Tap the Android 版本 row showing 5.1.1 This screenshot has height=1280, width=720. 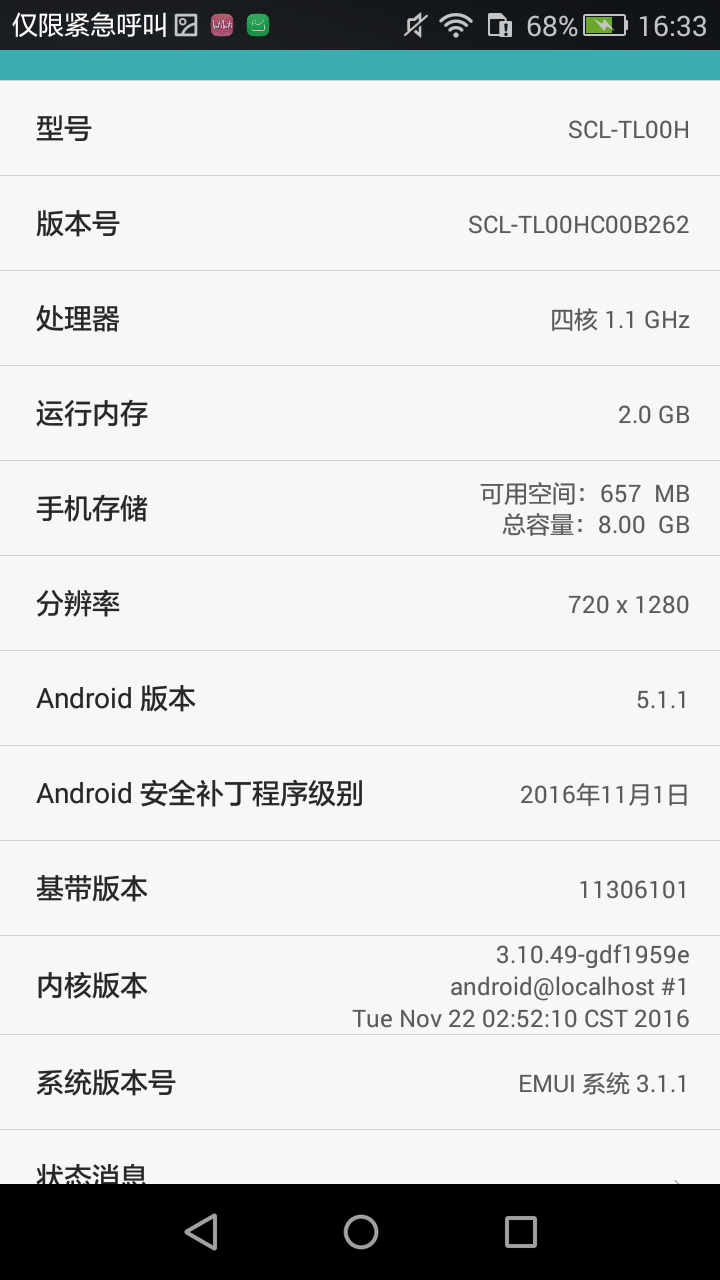pyautogui.click(x=360, y=698)
